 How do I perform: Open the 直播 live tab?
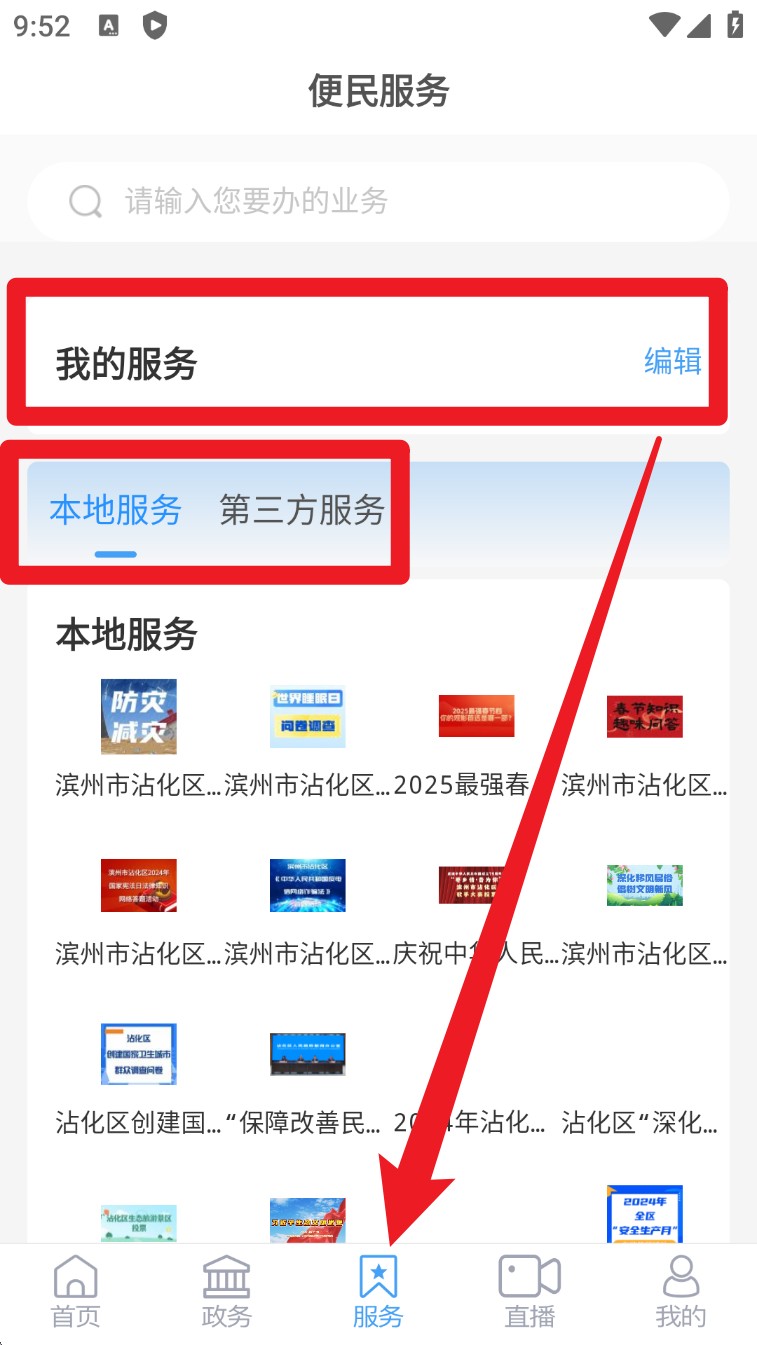coord(529,1292)
